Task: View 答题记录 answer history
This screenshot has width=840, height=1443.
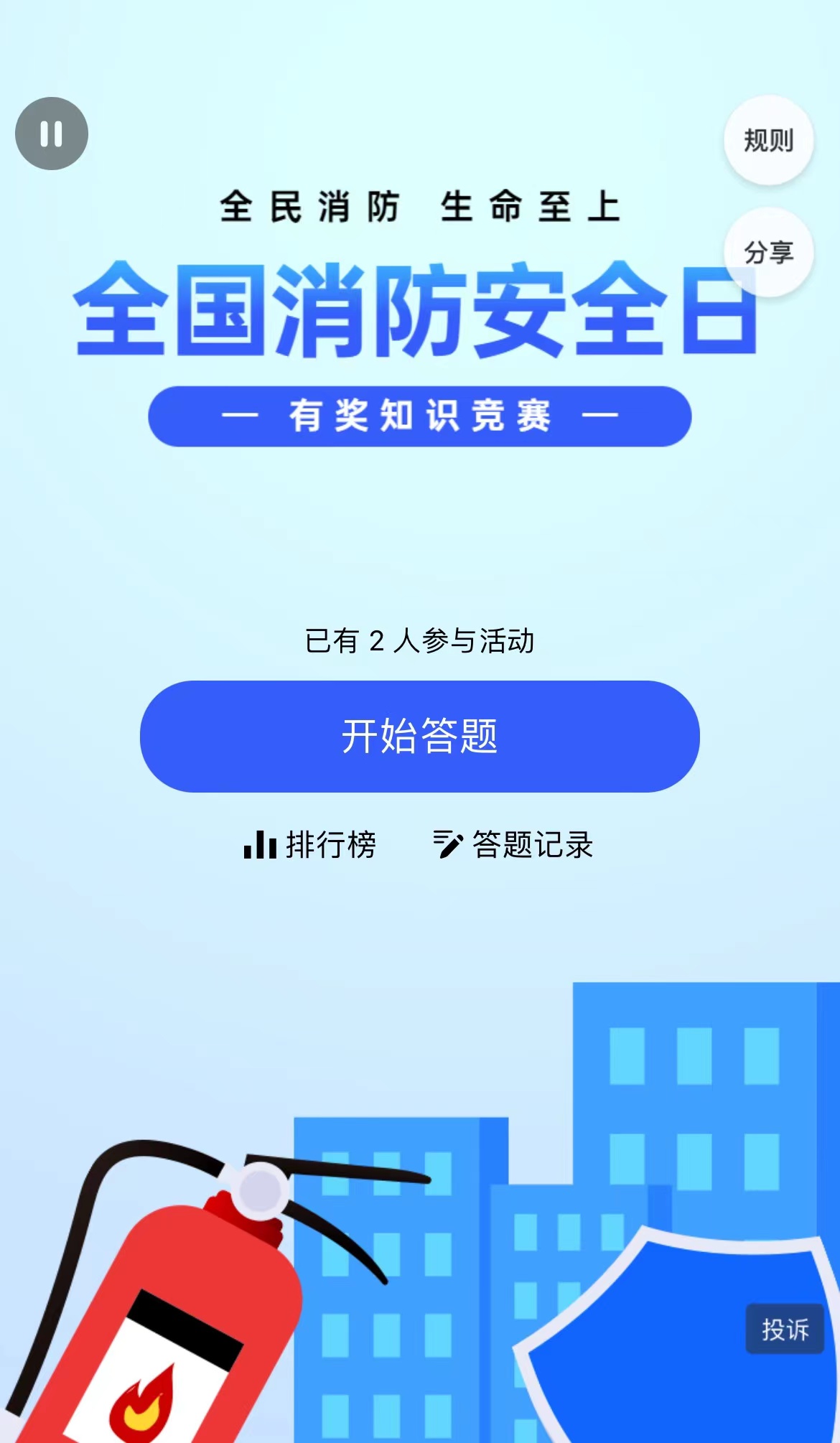Action: coord(513,844)
